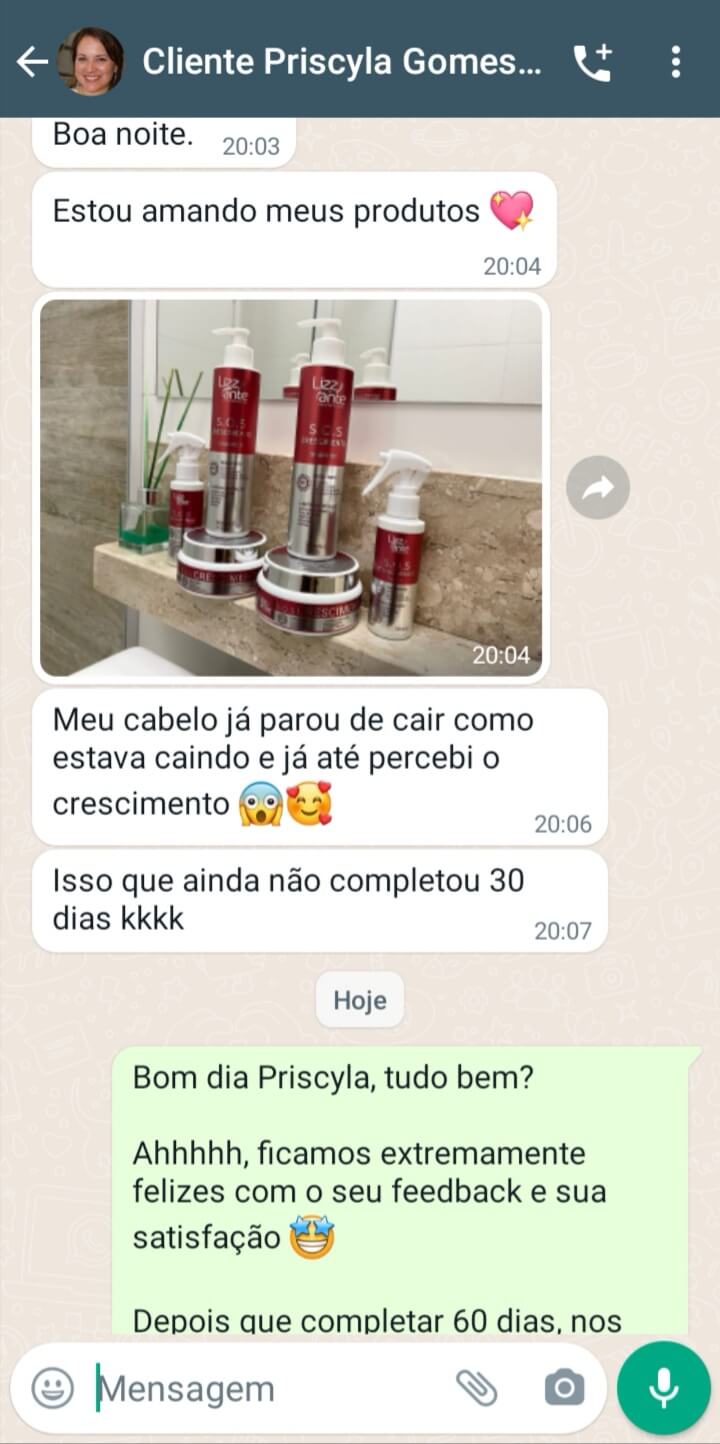
Task: Open the overflow menu
Action: pyautogui.click(x=676, y=62)
